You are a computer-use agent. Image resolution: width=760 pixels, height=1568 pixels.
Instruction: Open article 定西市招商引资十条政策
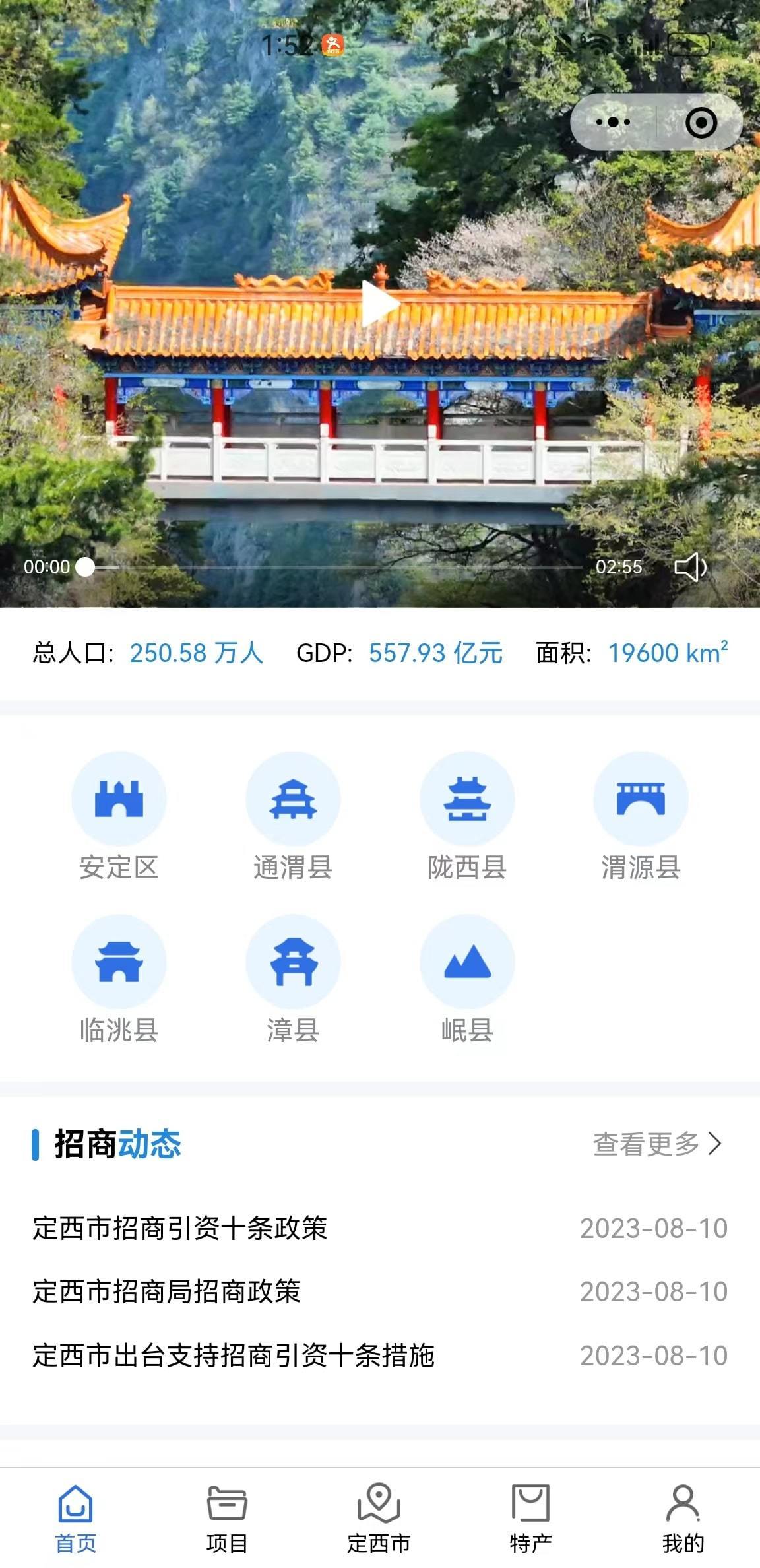[181, 1228]
